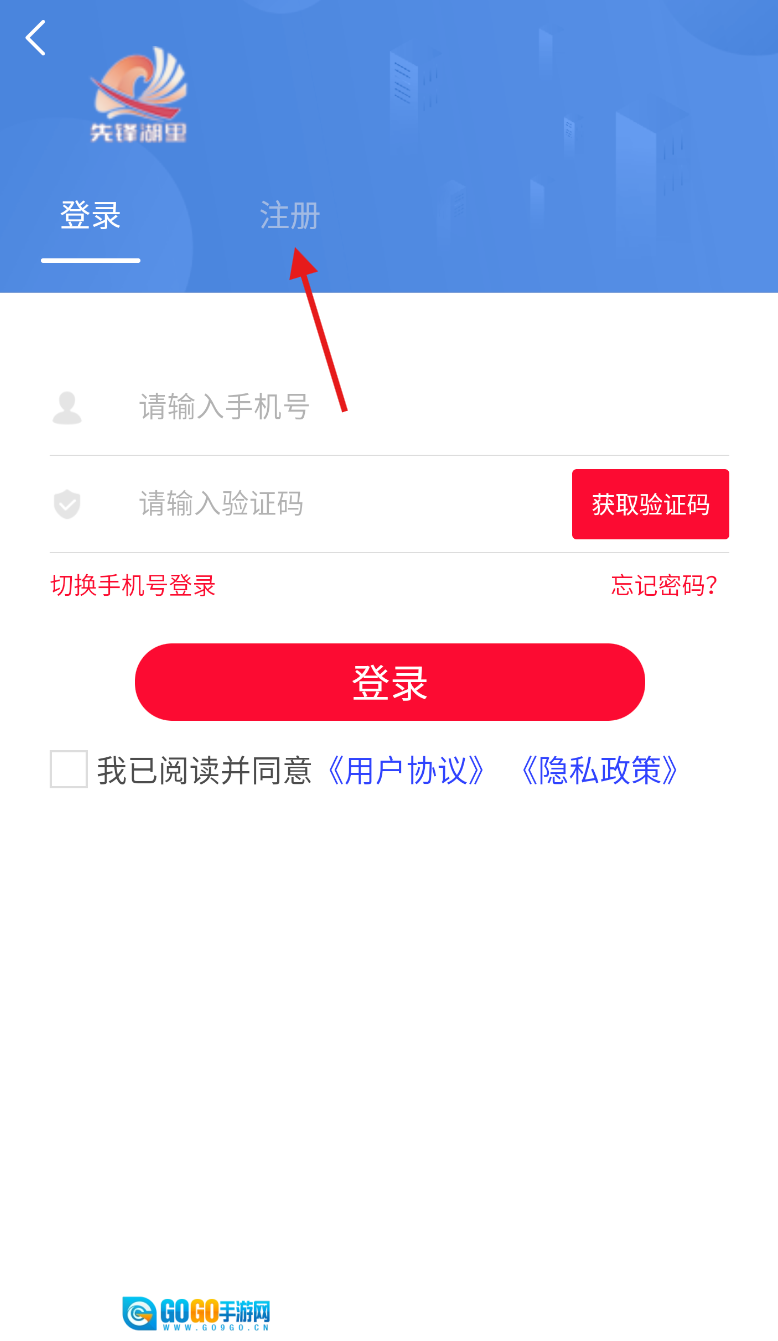
Task: Check the 我已阅读并同意 agreement box
Action: (69, 769)
